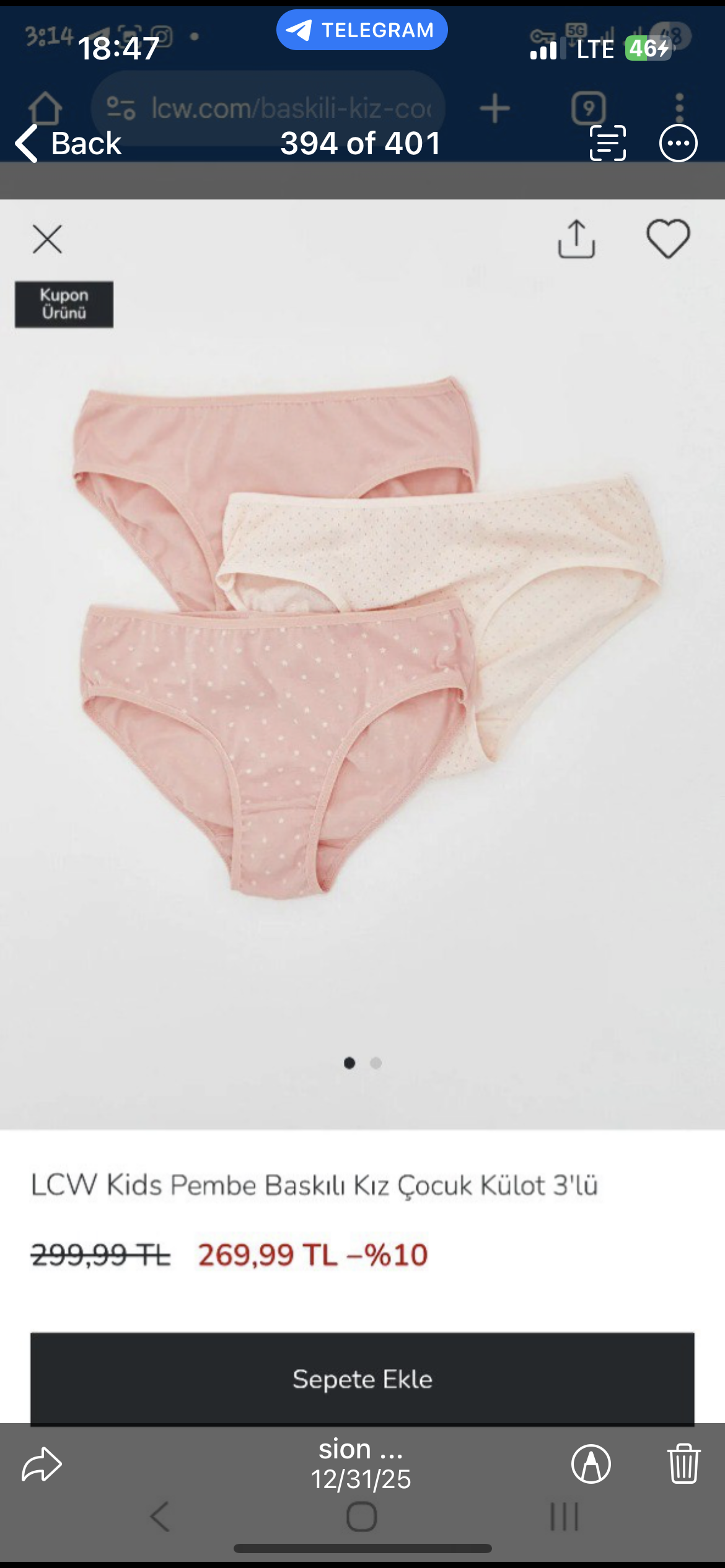Viewport: 725px width, 1568px height.
Task: Open the more options circle menu
Action: 678,143
